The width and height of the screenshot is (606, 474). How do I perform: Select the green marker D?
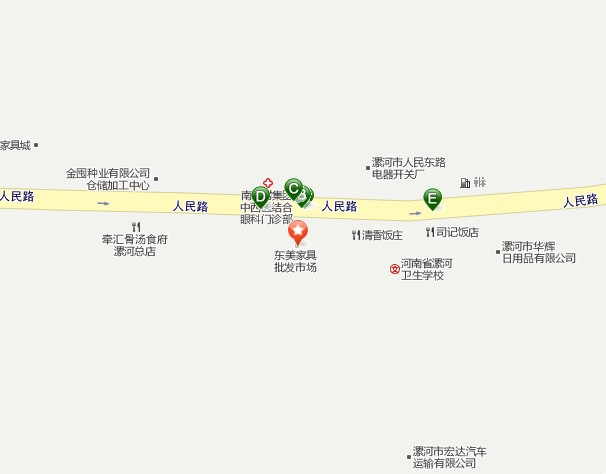click(x=261, y=197)
